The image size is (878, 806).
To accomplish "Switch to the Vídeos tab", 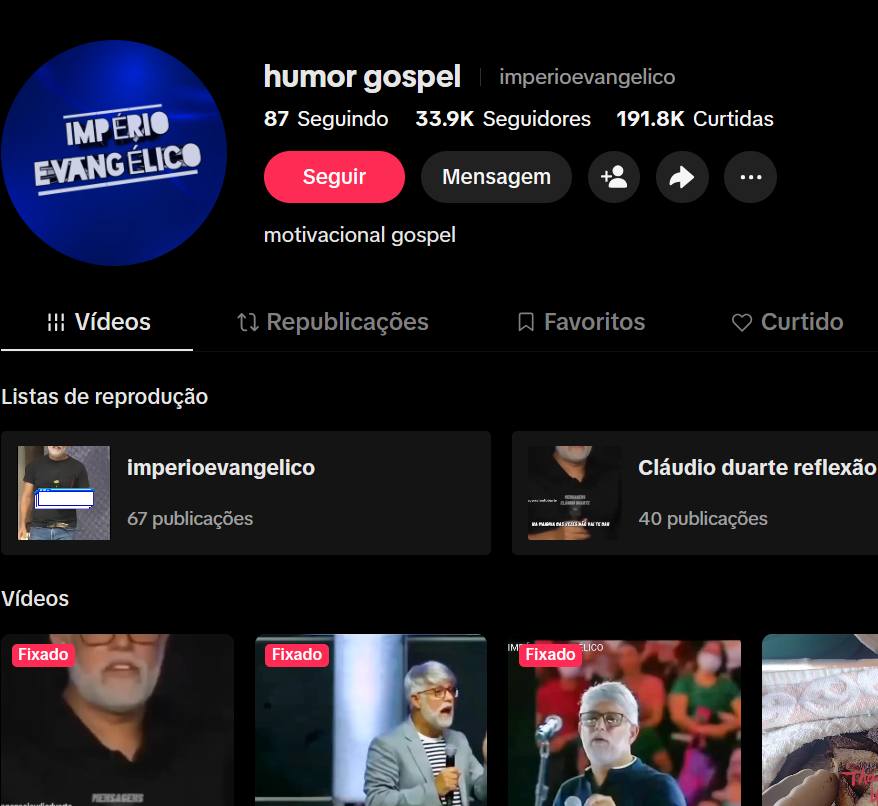I will coord(98,322).
